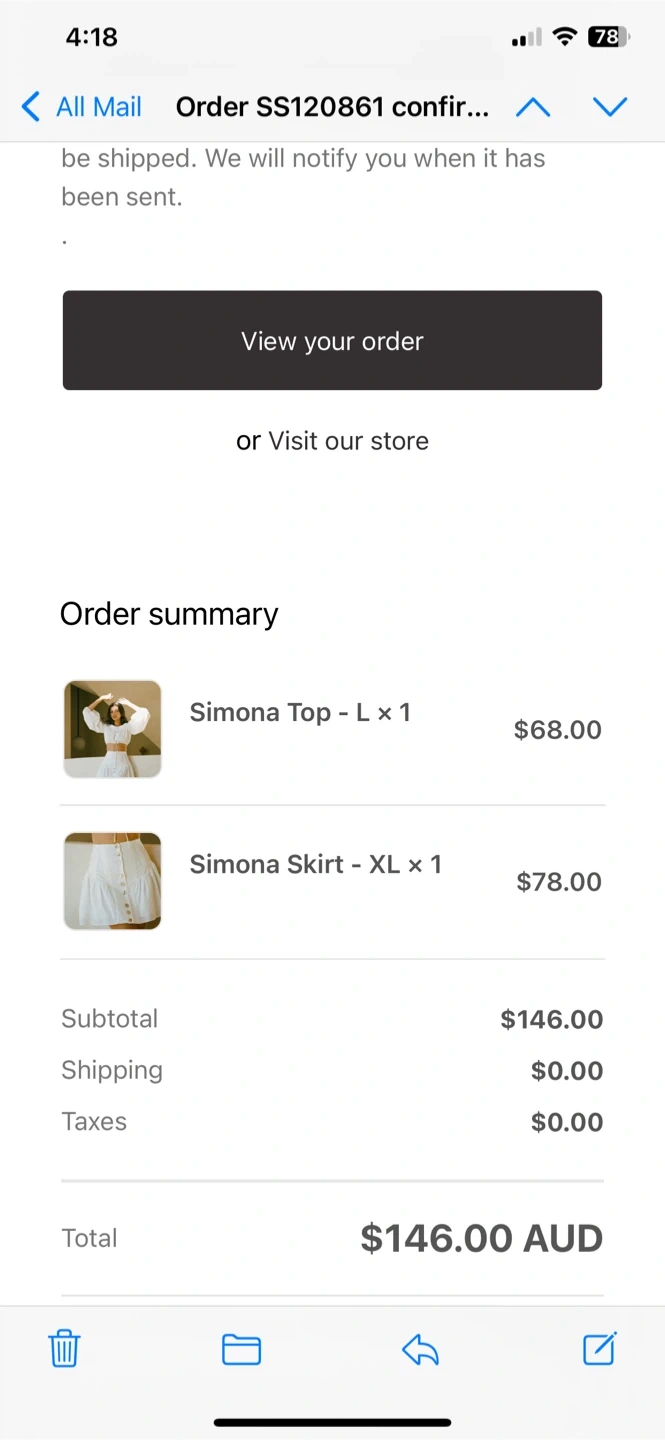This screenshot has width=665, height=1440.
Task: Move this email to a folder
Action: tap(241, 1349)
